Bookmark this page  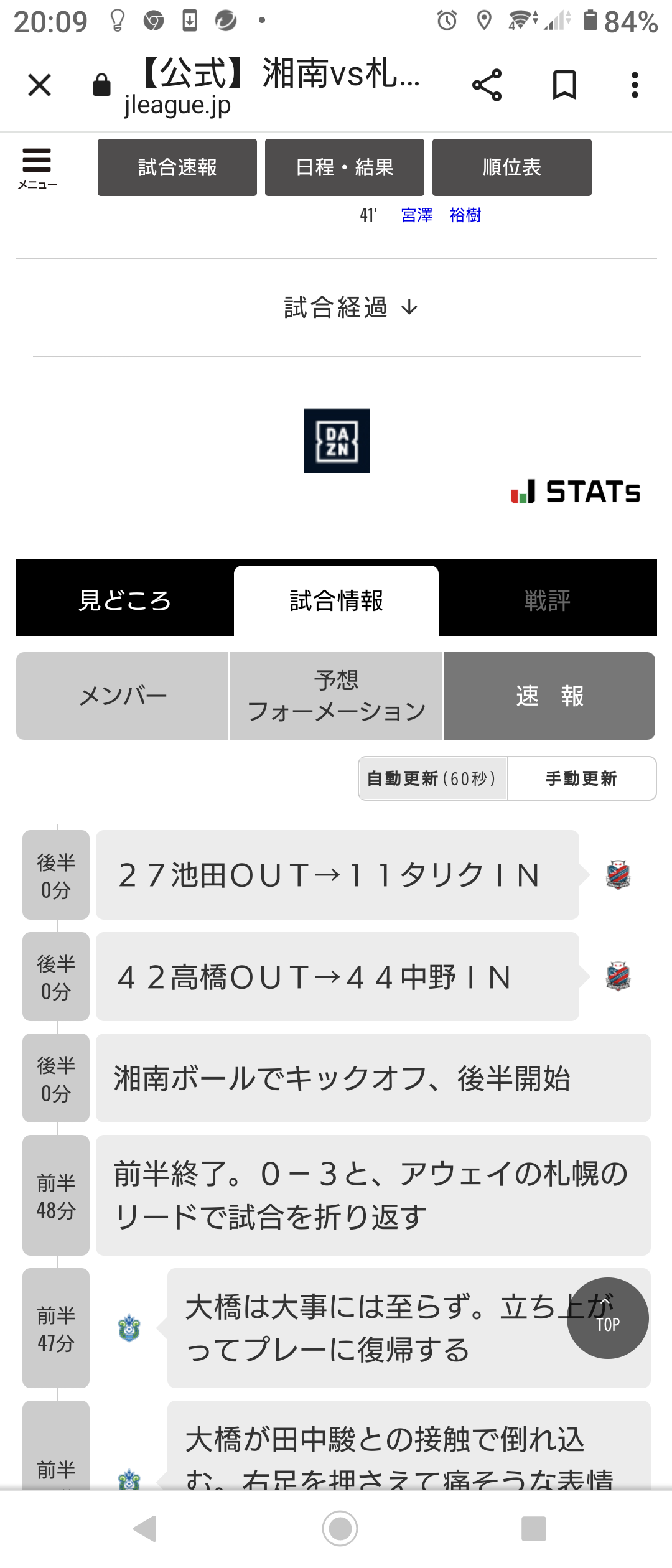click(564, 85)
